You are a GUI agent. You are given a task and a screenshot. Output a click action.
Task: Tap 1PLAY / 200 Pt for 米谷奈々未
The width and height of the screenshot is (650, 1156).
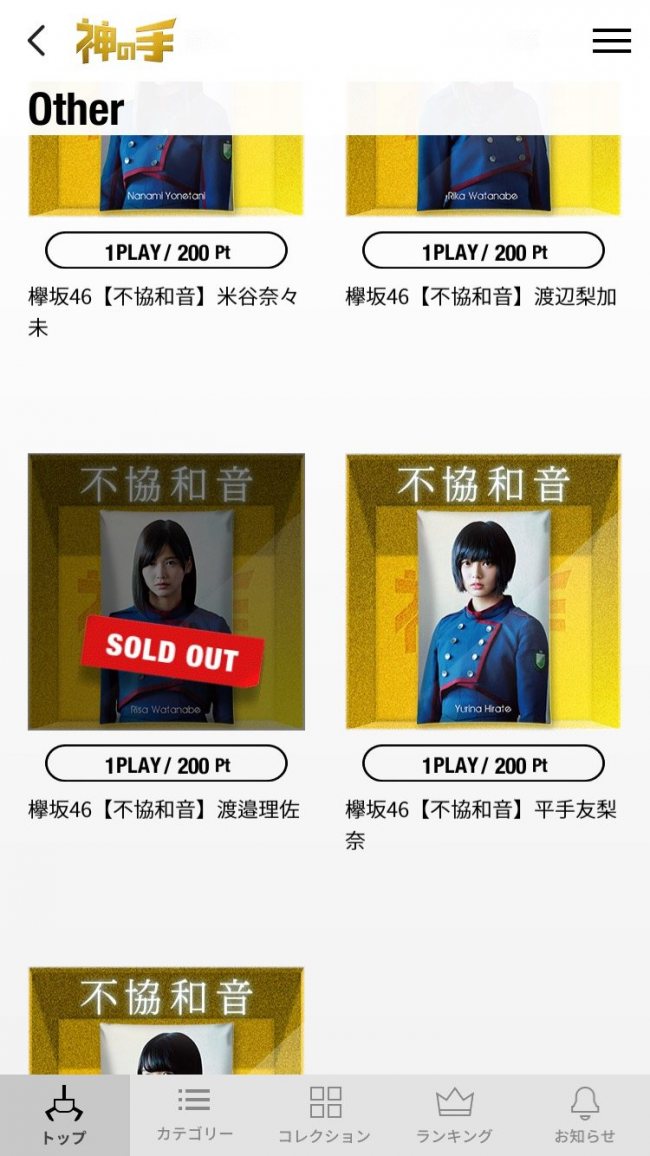(166, 251)
